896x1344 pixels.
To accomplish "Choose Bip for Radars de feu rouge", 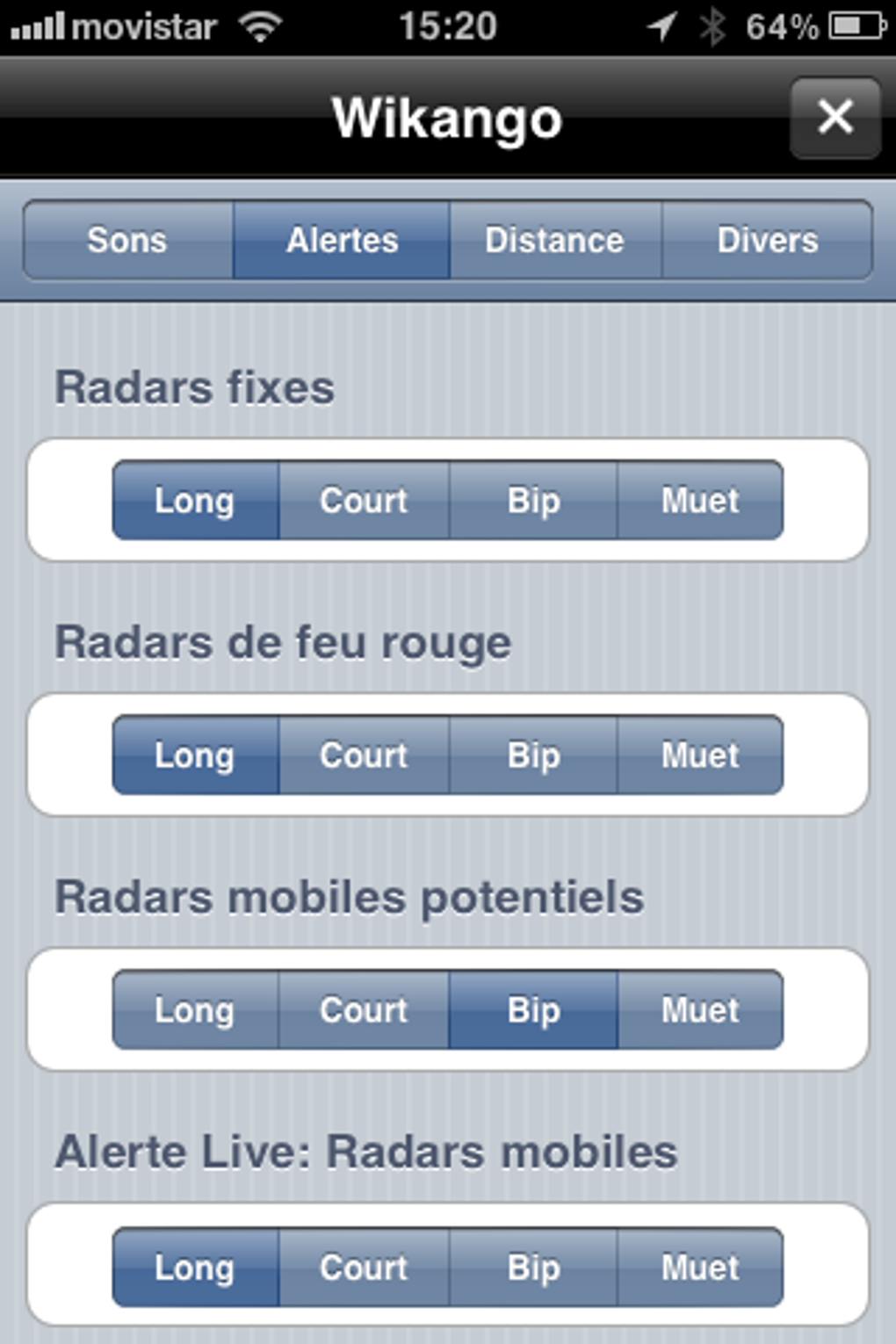I will (x=533, y=755).
